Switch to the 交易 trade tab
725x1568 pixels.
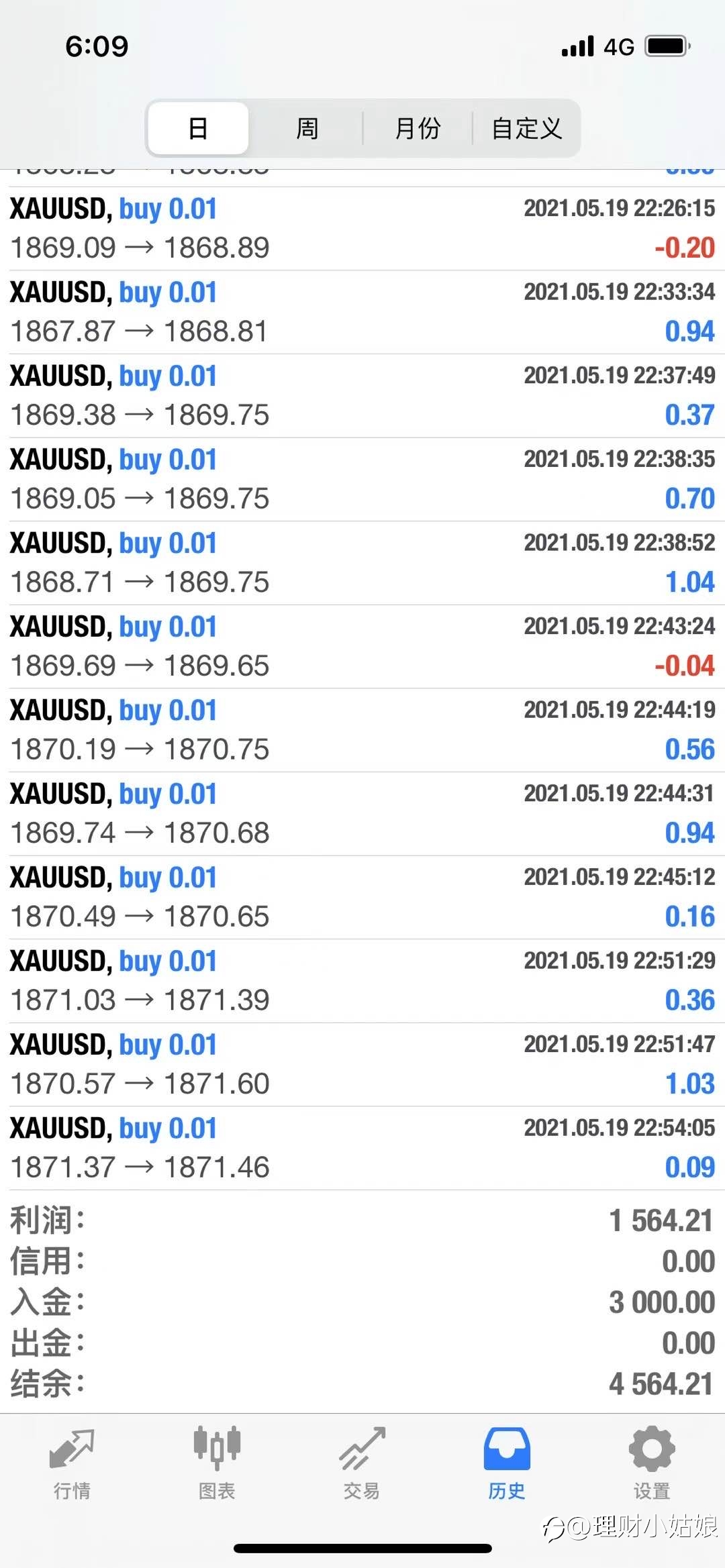[x=362, y=1463]
